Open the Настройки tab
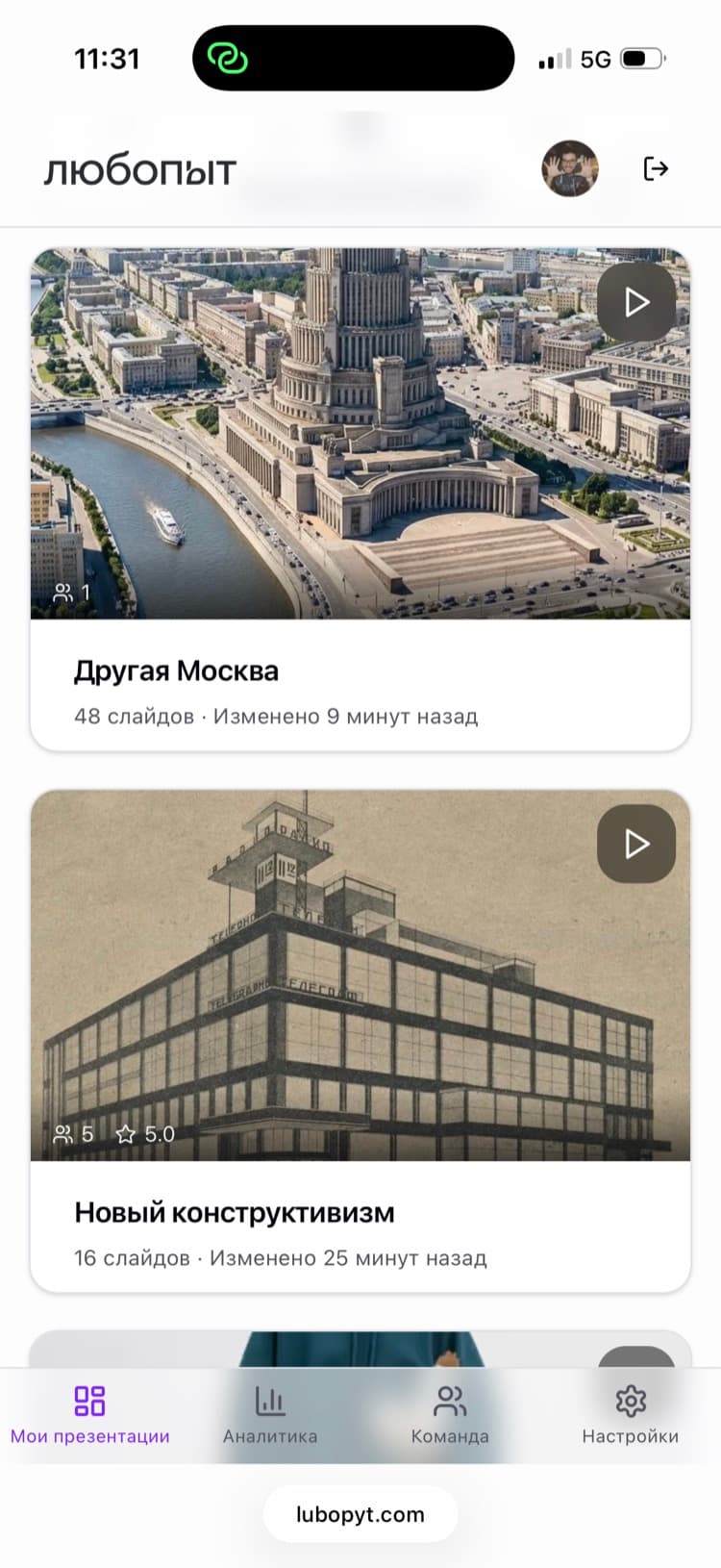This screenshot has height=1568, width=721. [630, 1414]
